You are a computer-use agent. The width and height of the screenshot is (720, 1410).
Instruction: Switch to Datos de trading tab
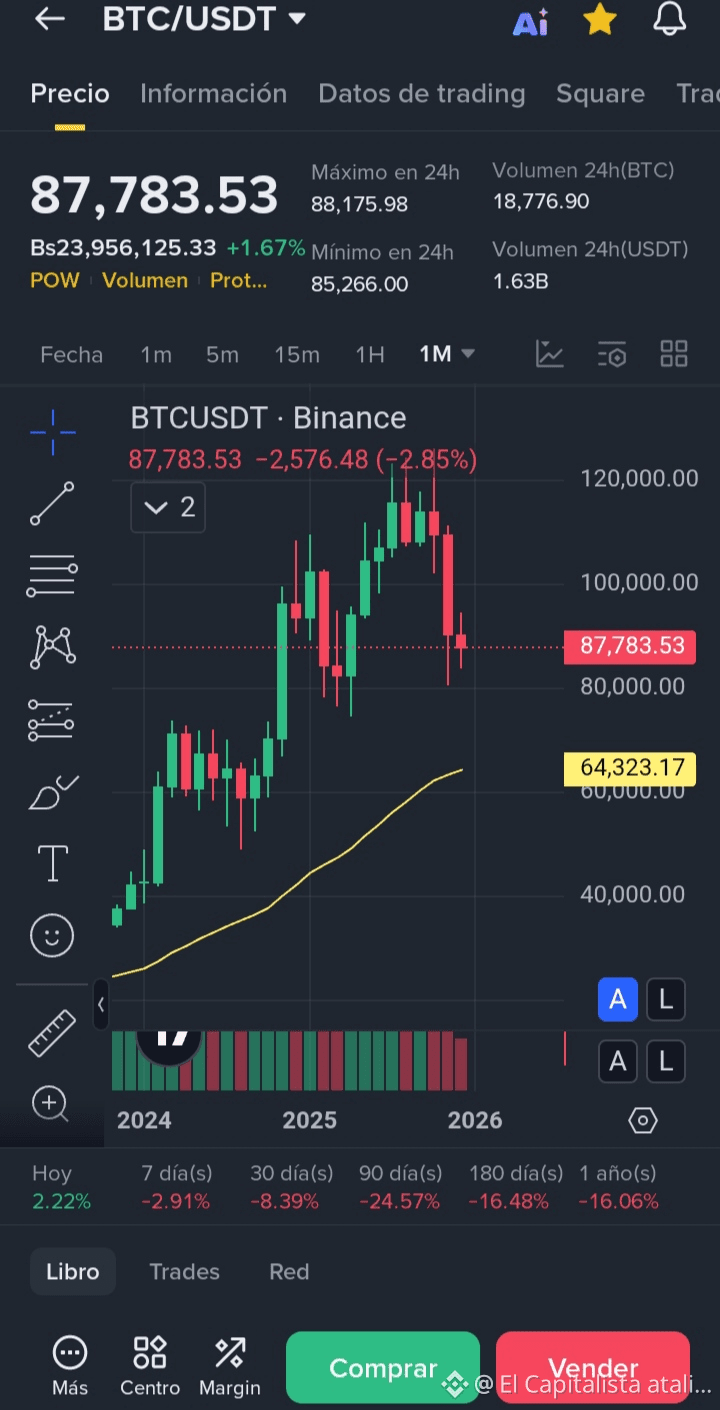421,94
